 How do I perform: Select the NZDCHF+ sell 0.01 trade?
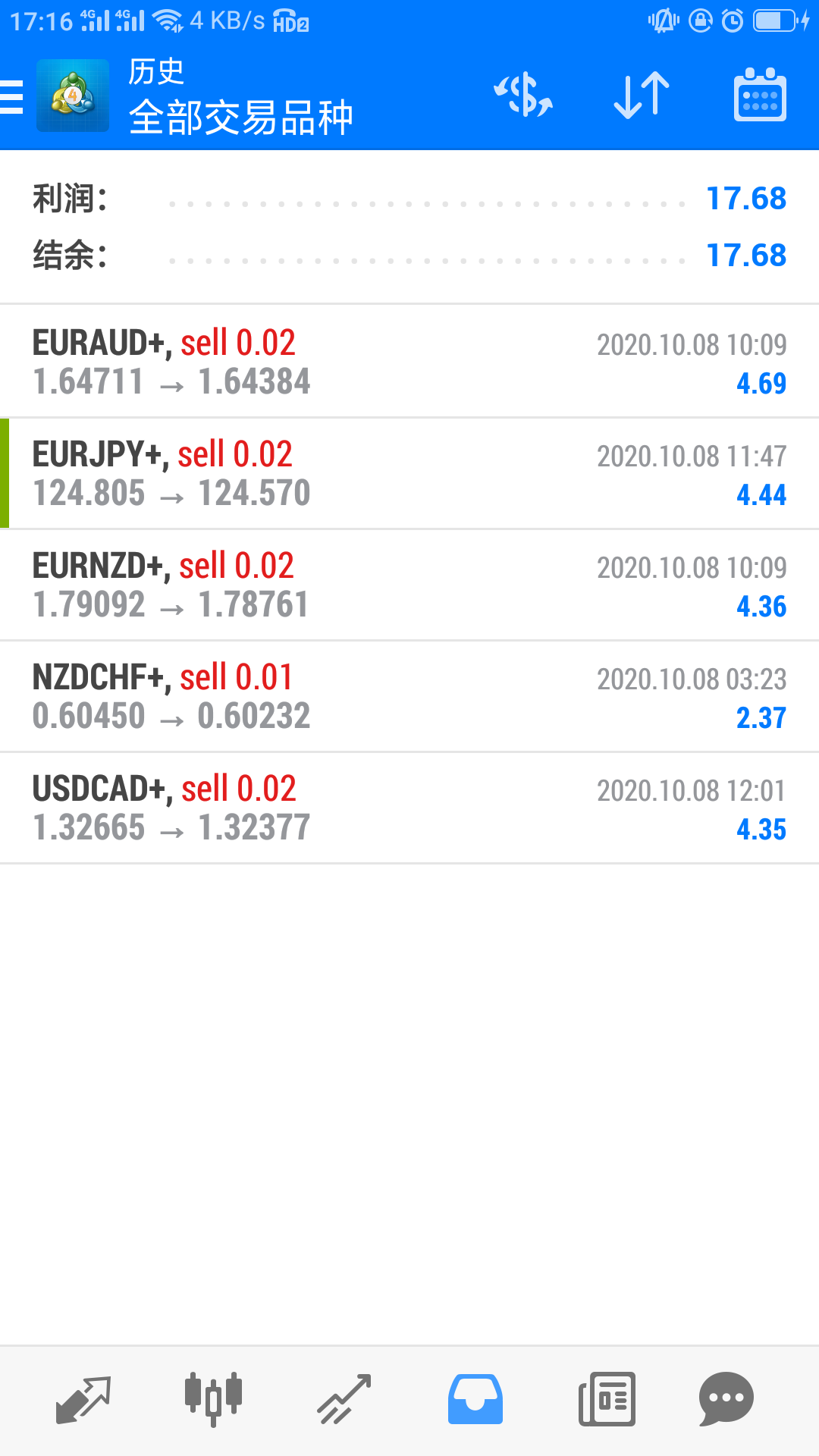(409, 696)
